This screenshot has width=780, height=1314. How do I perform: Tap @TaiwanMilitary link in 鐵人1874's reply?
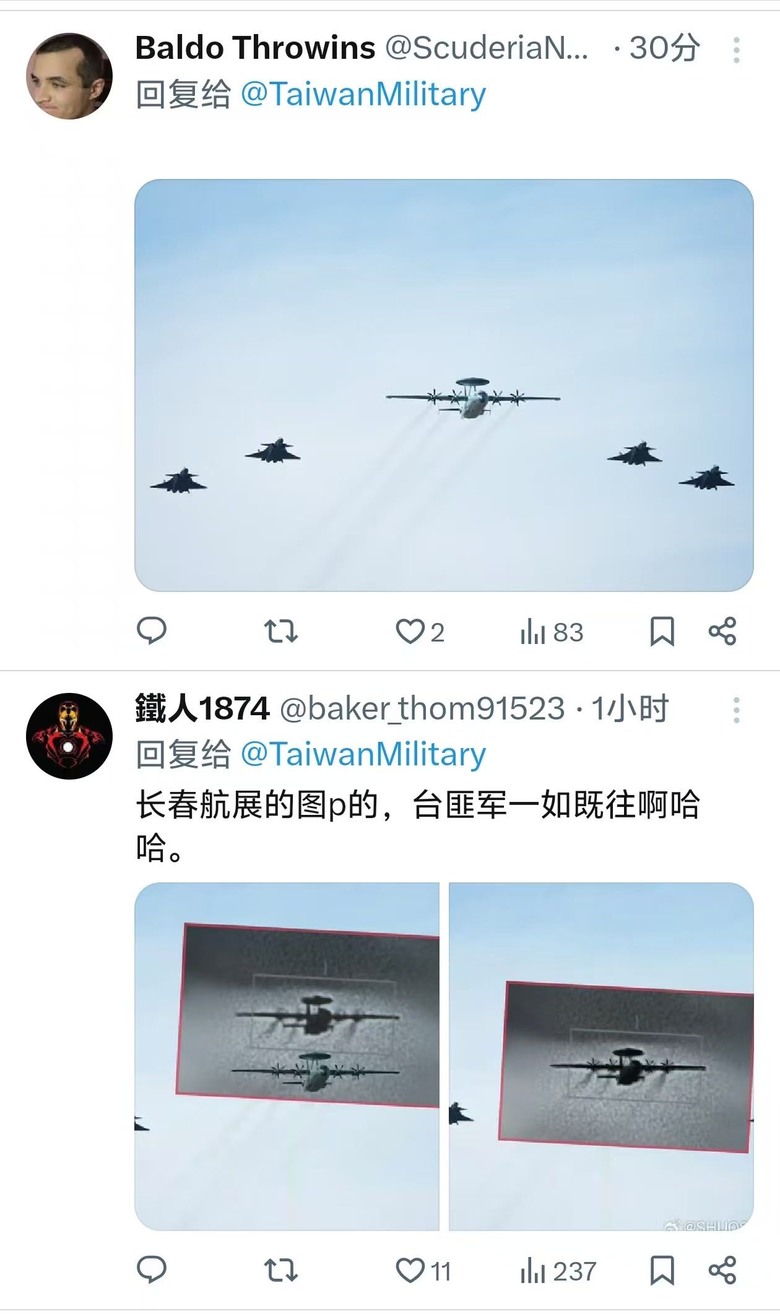363,754
